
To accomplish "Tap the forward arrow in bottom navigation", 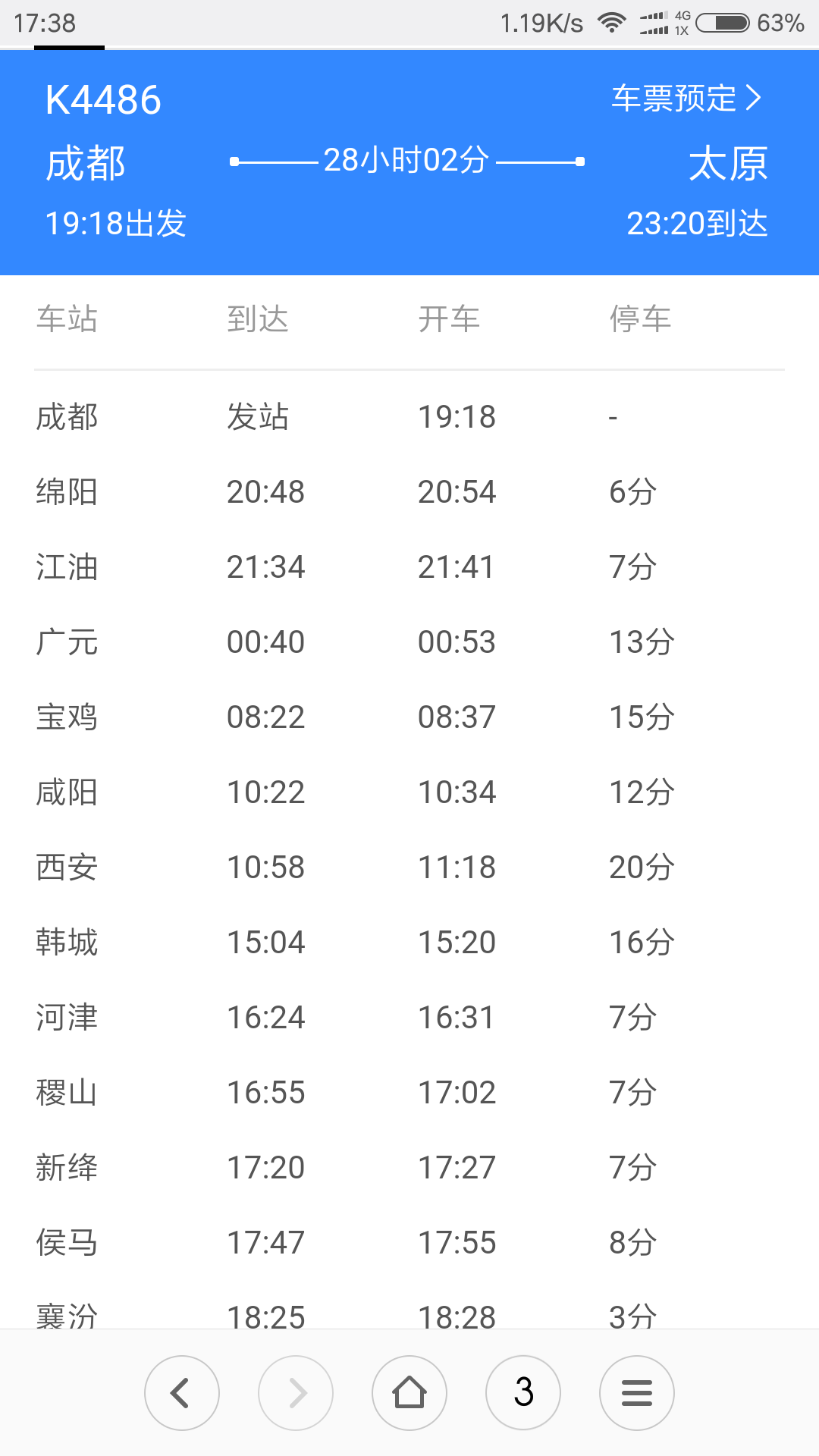I will 296,1392.
